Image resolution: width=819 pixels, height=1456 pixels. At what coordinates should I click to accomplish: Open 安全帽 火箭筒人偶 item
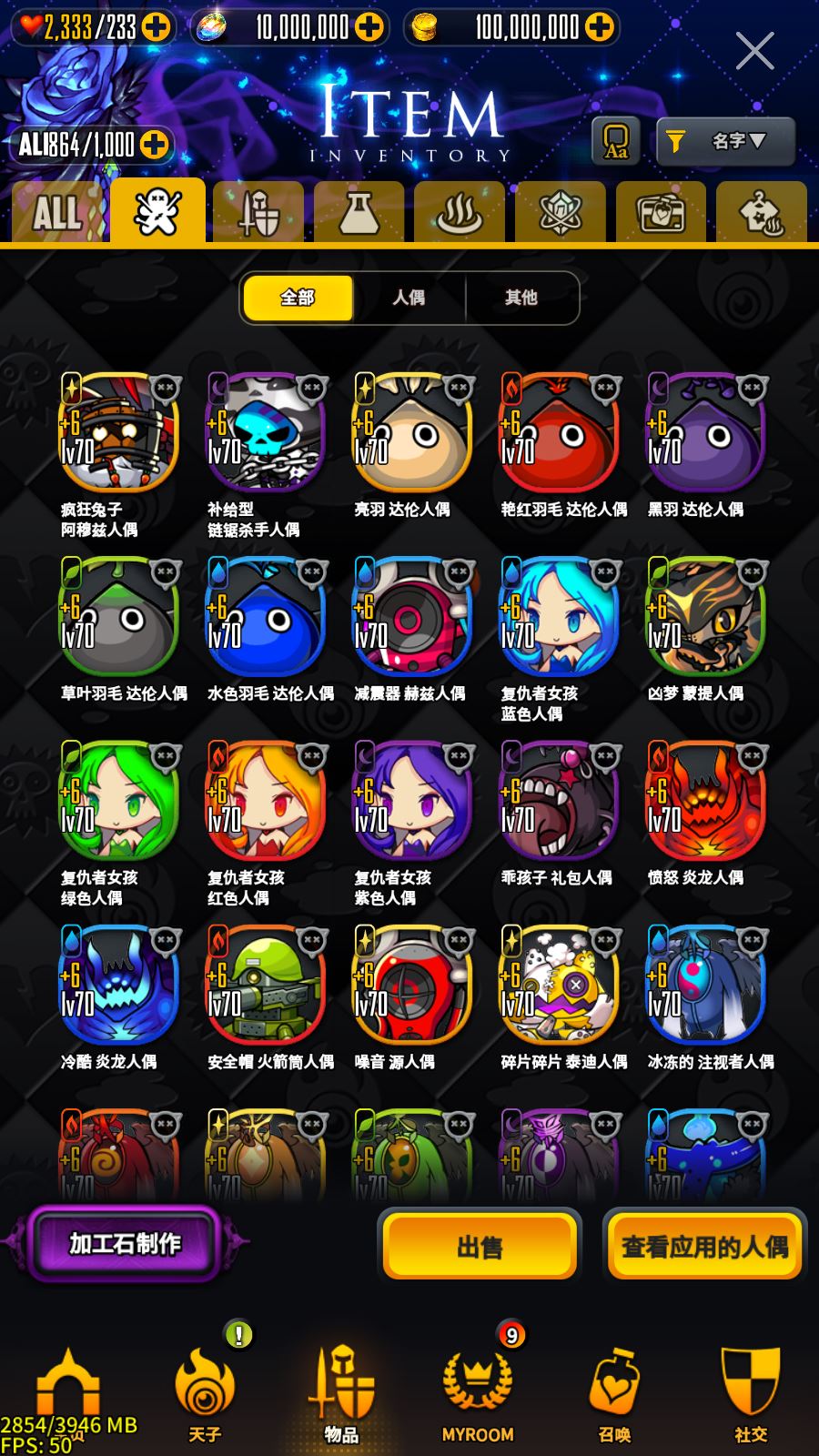(265, 985)
